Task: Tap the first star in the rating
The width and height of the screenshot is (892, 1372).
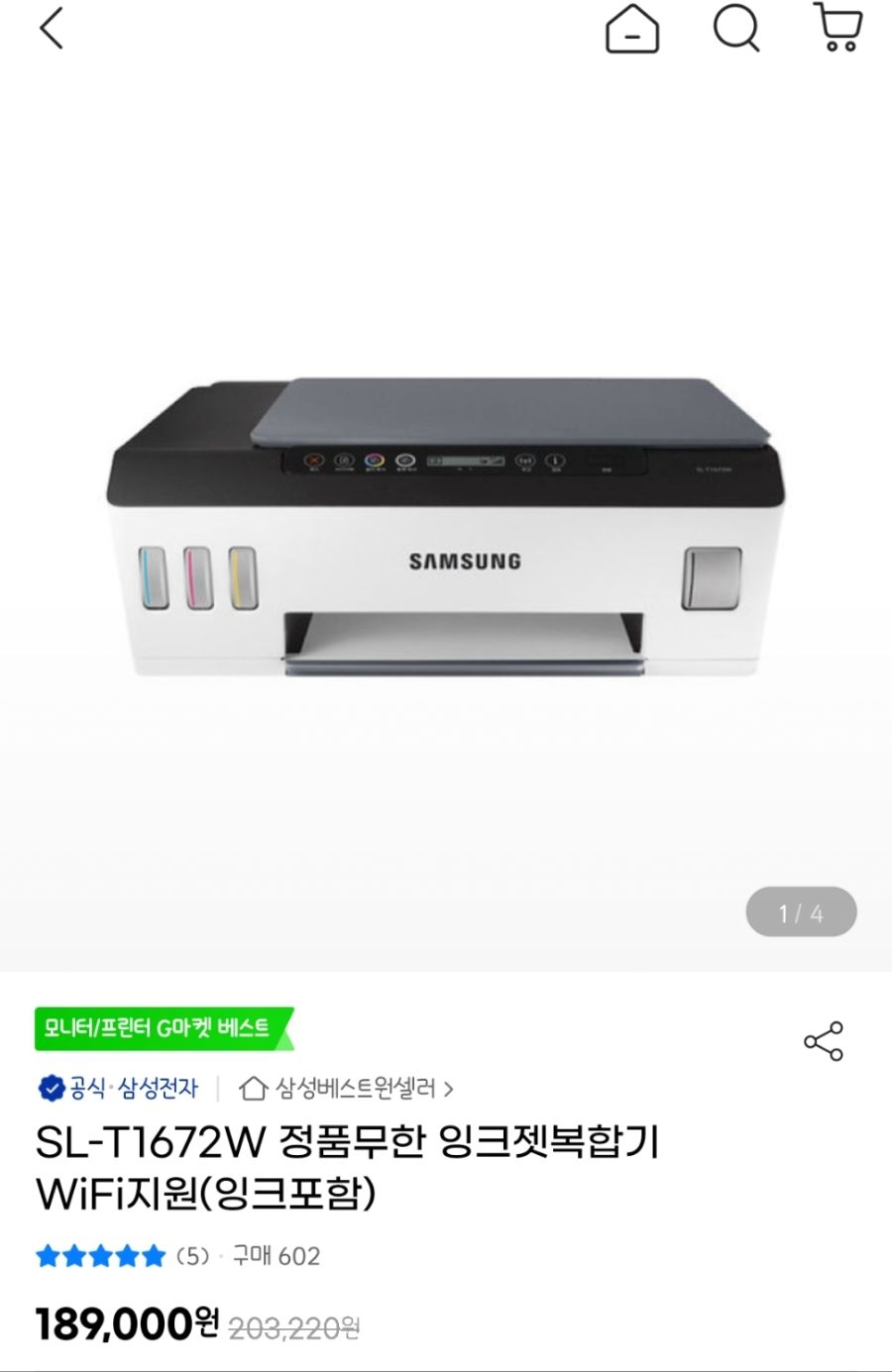Action: 48,1255
